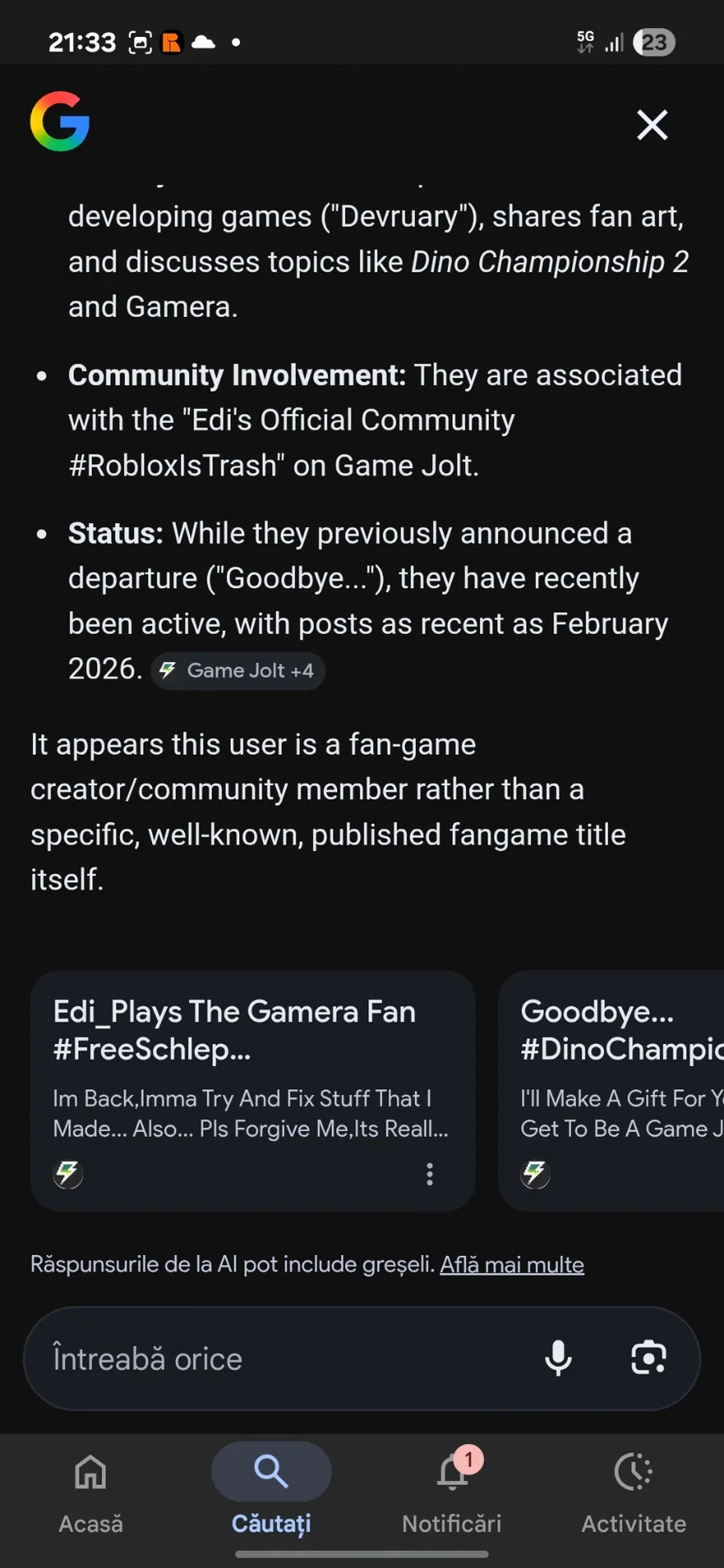Close the AI overview panel

pos(652,125)
